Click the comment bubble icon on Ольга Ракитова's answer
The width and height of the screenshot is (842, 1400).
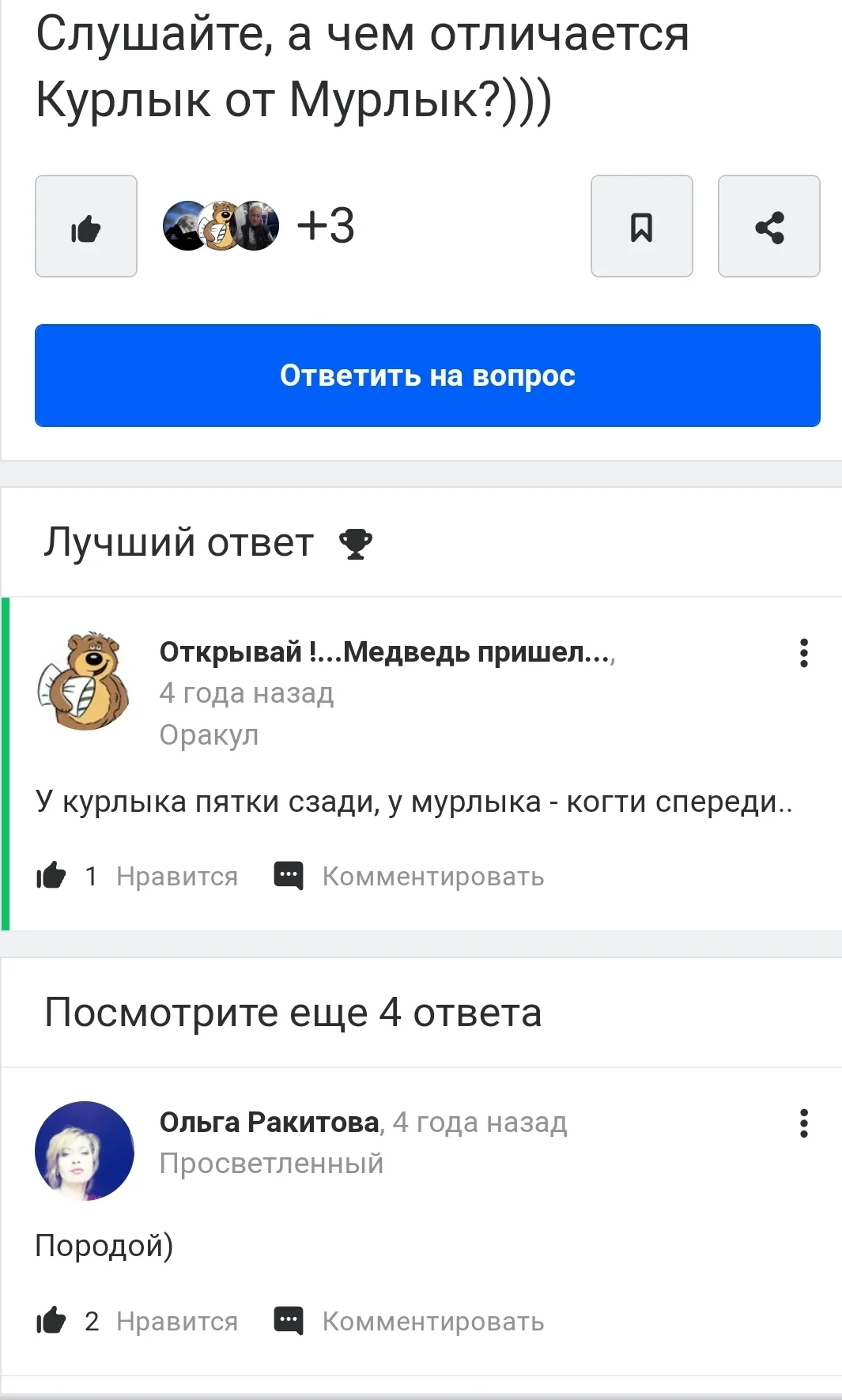pyautogui.click(x=289, y=1320)
